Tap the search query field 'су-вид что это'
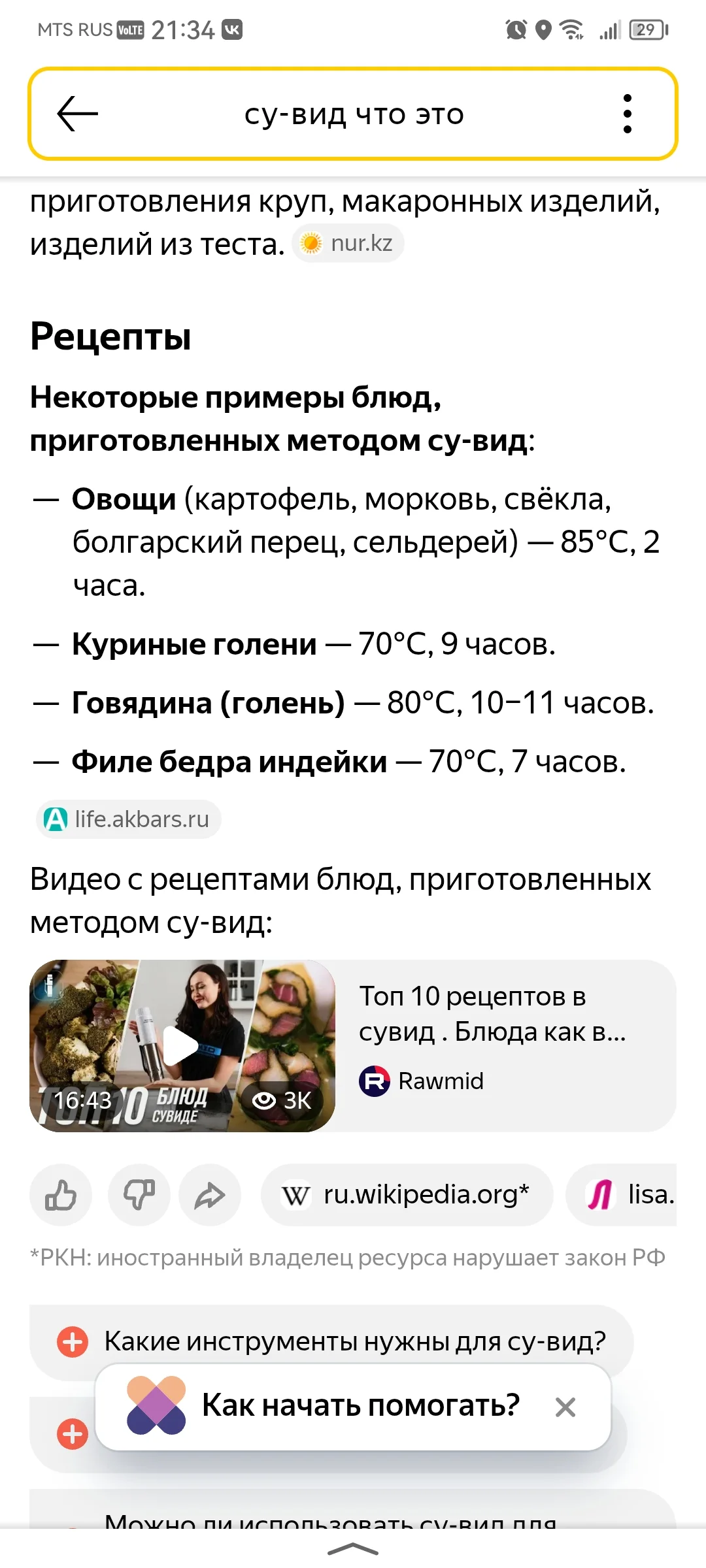 tap(354, 112)
